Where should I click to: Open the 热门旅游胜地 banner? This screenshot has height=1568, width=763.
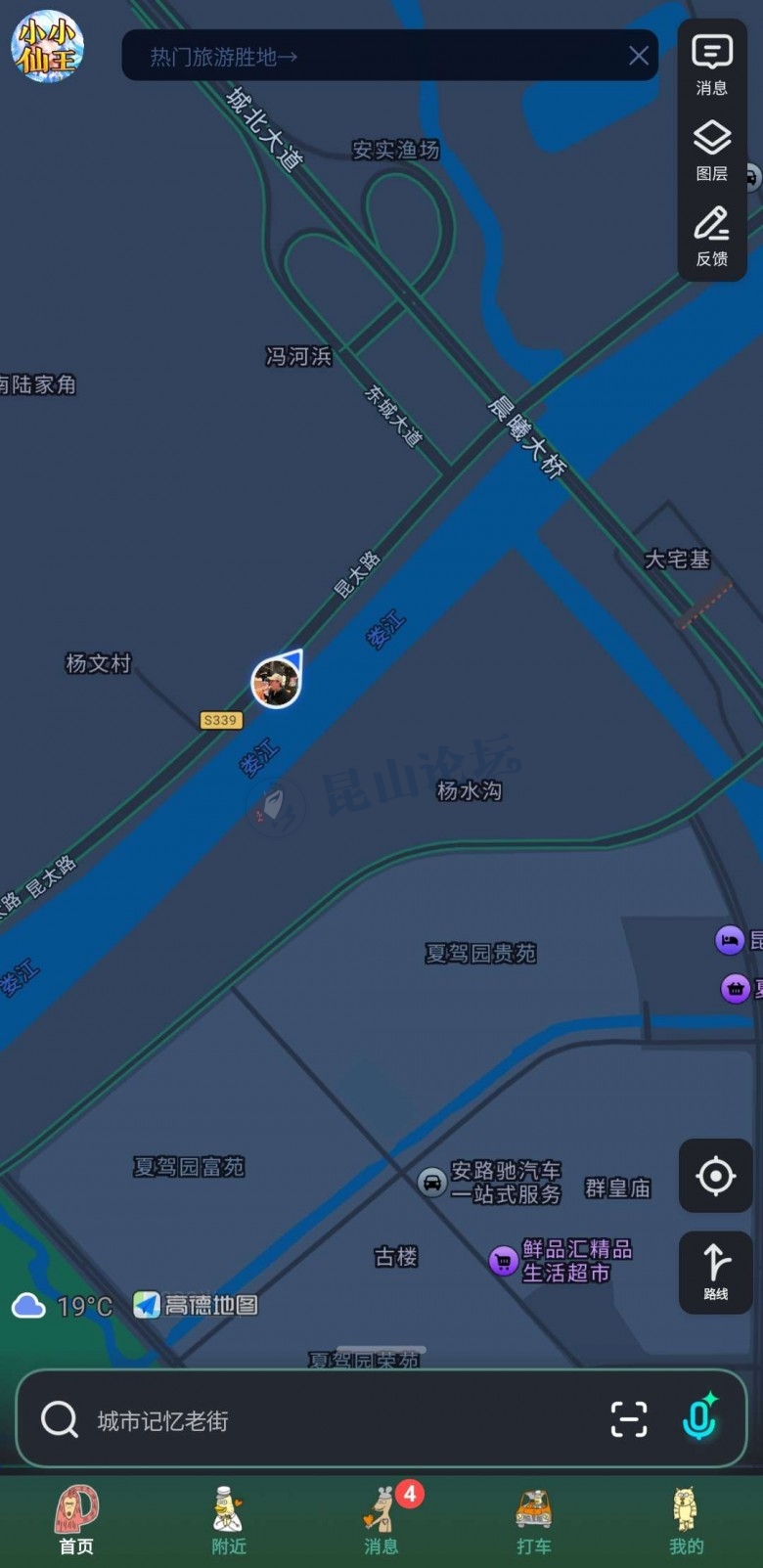372,57
